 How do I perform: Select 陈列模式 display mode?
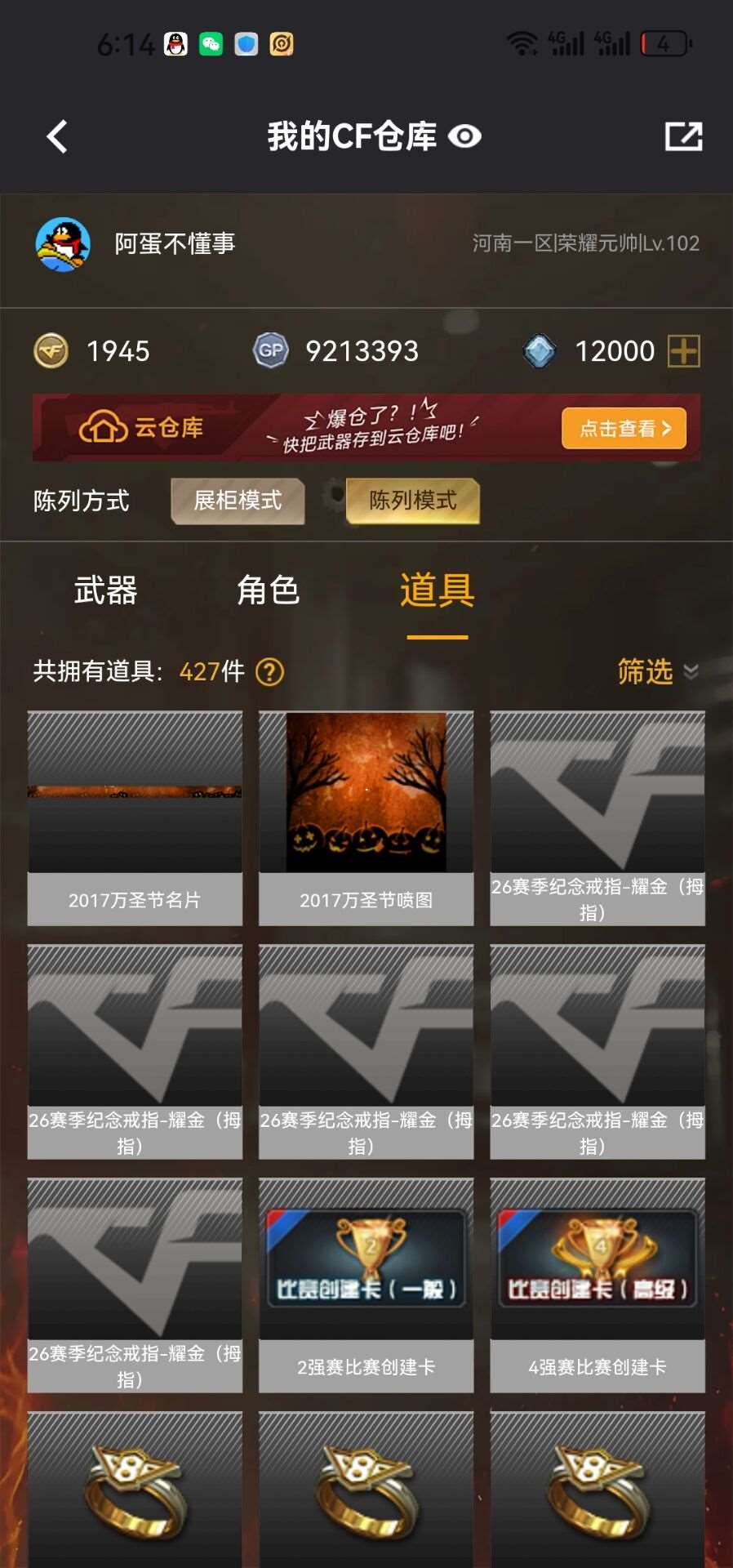(412, 500)
